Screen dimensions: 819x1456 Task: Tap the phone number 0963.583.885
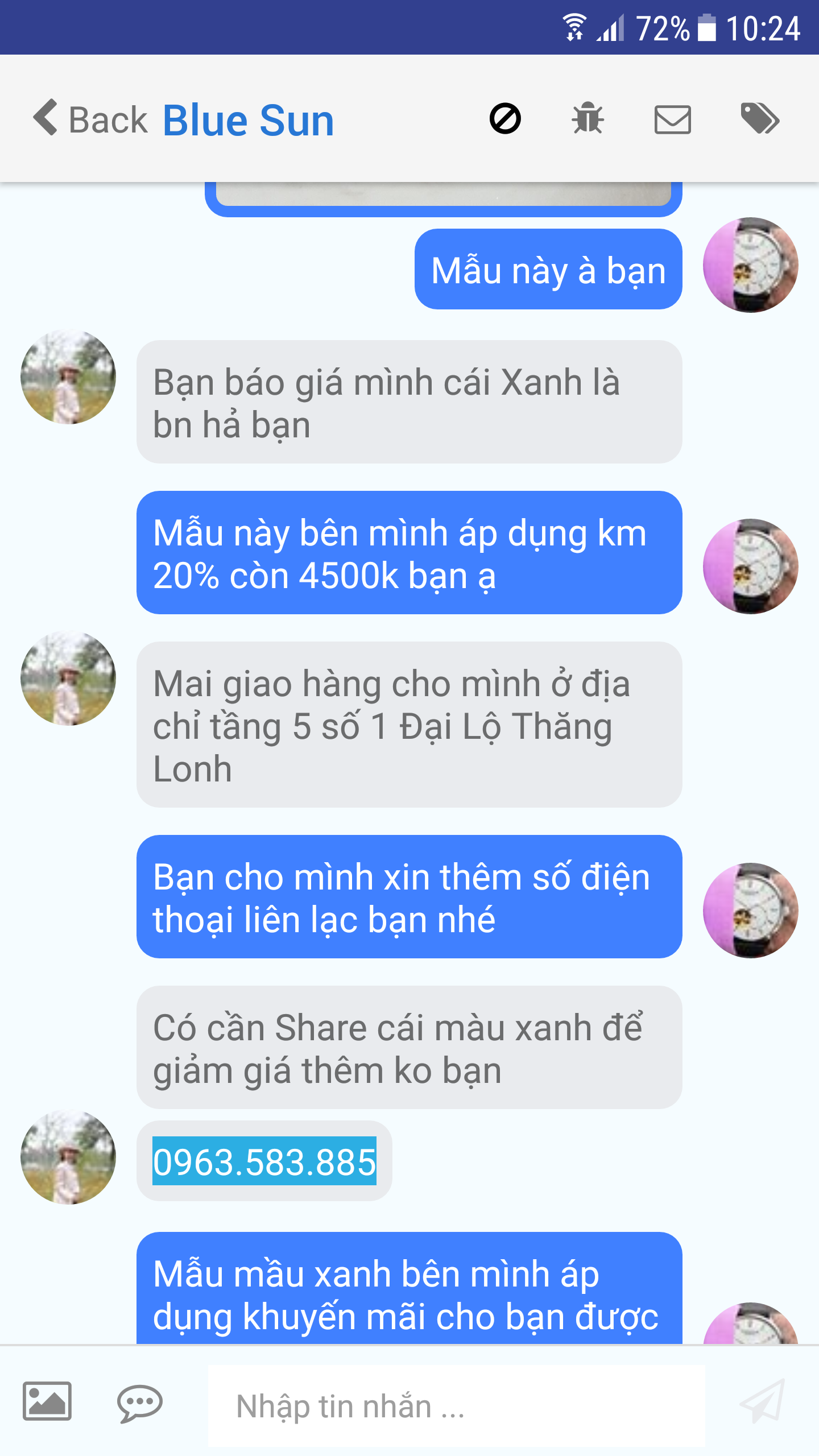click(264, 1161)
